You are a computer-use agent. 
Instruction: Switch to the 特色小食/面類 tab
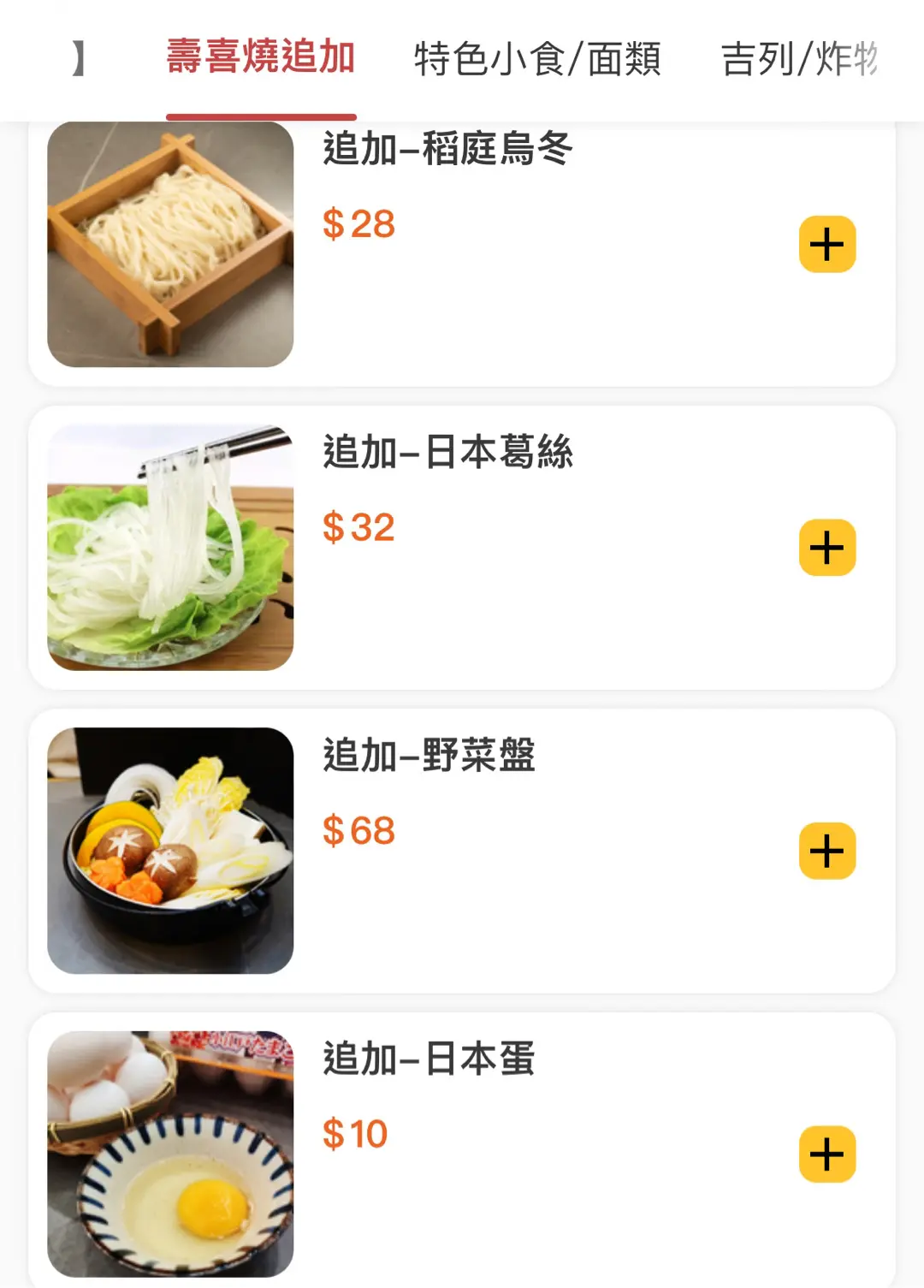point(537,60)
